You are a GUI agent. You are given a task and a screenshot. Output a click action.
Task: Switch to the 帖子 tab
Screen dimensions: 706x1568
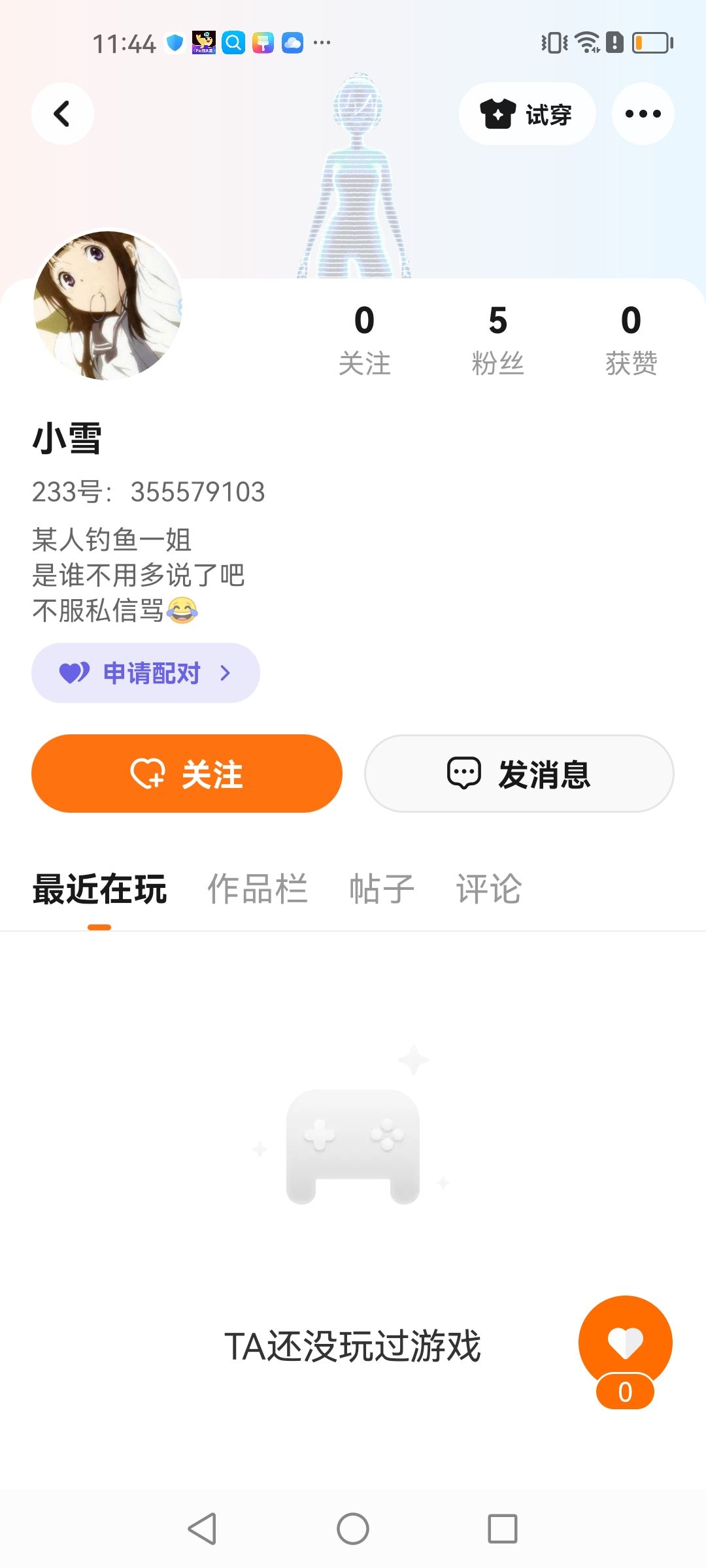pos(382,889)
